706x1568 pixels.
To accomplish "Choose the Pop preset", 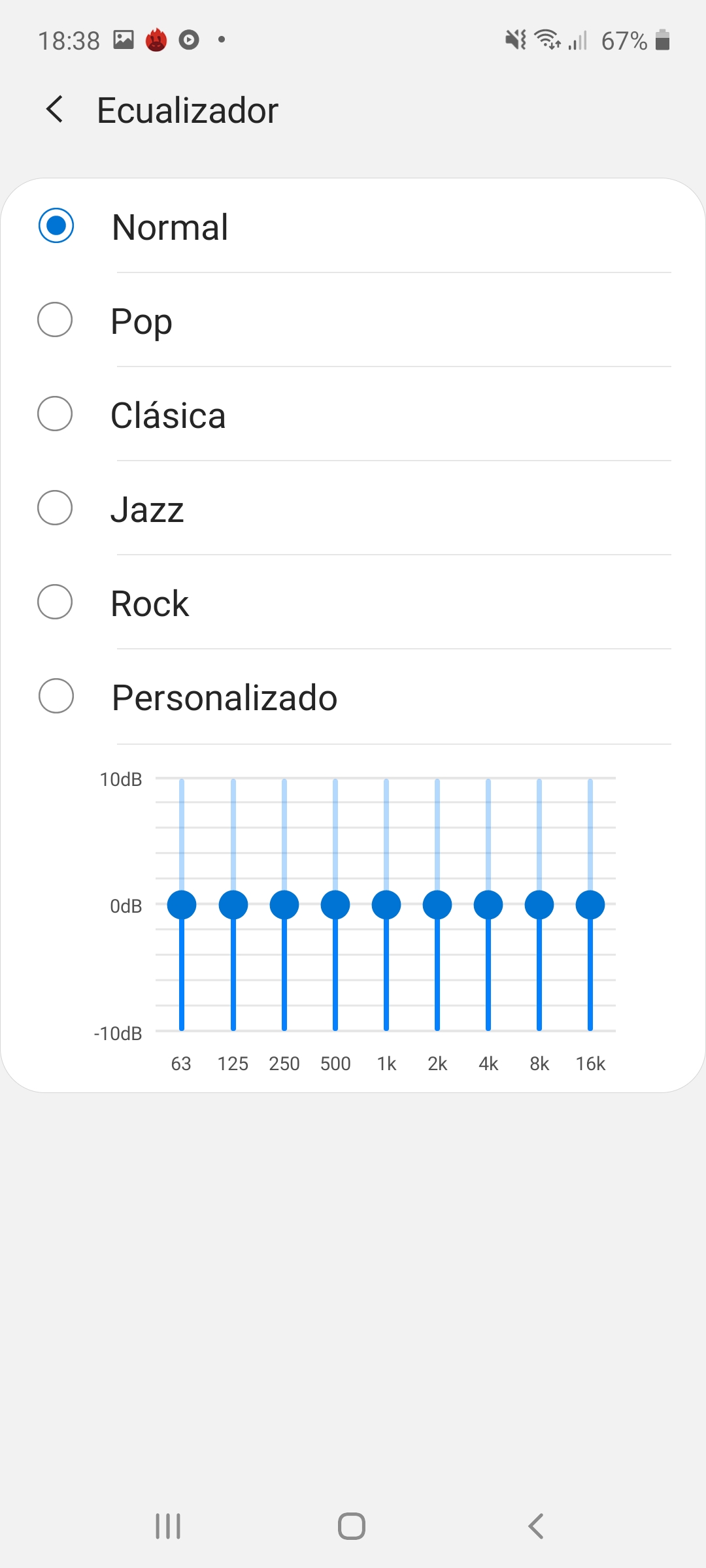I will click(353, 320).
